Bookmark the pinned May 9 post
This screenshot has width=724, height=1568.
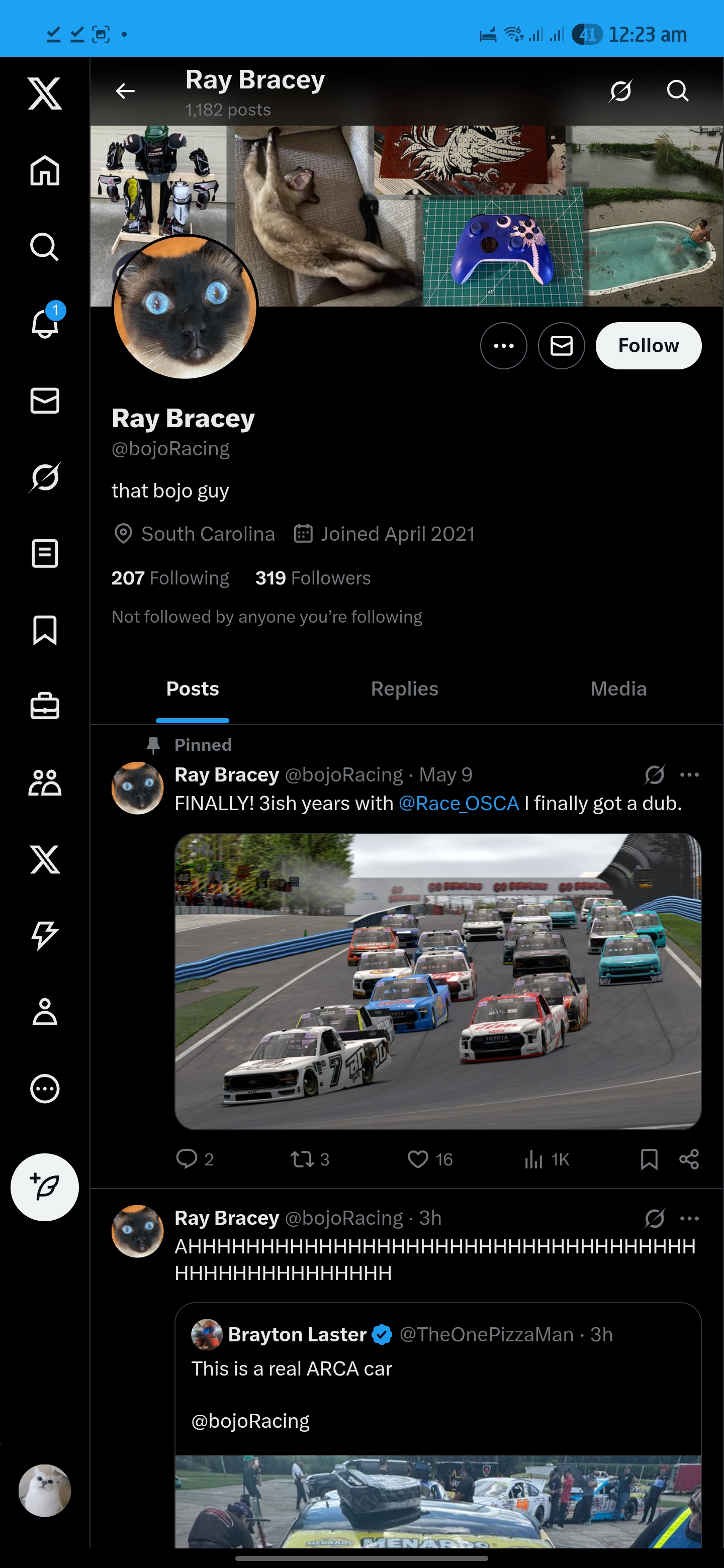click(649, 1159)
